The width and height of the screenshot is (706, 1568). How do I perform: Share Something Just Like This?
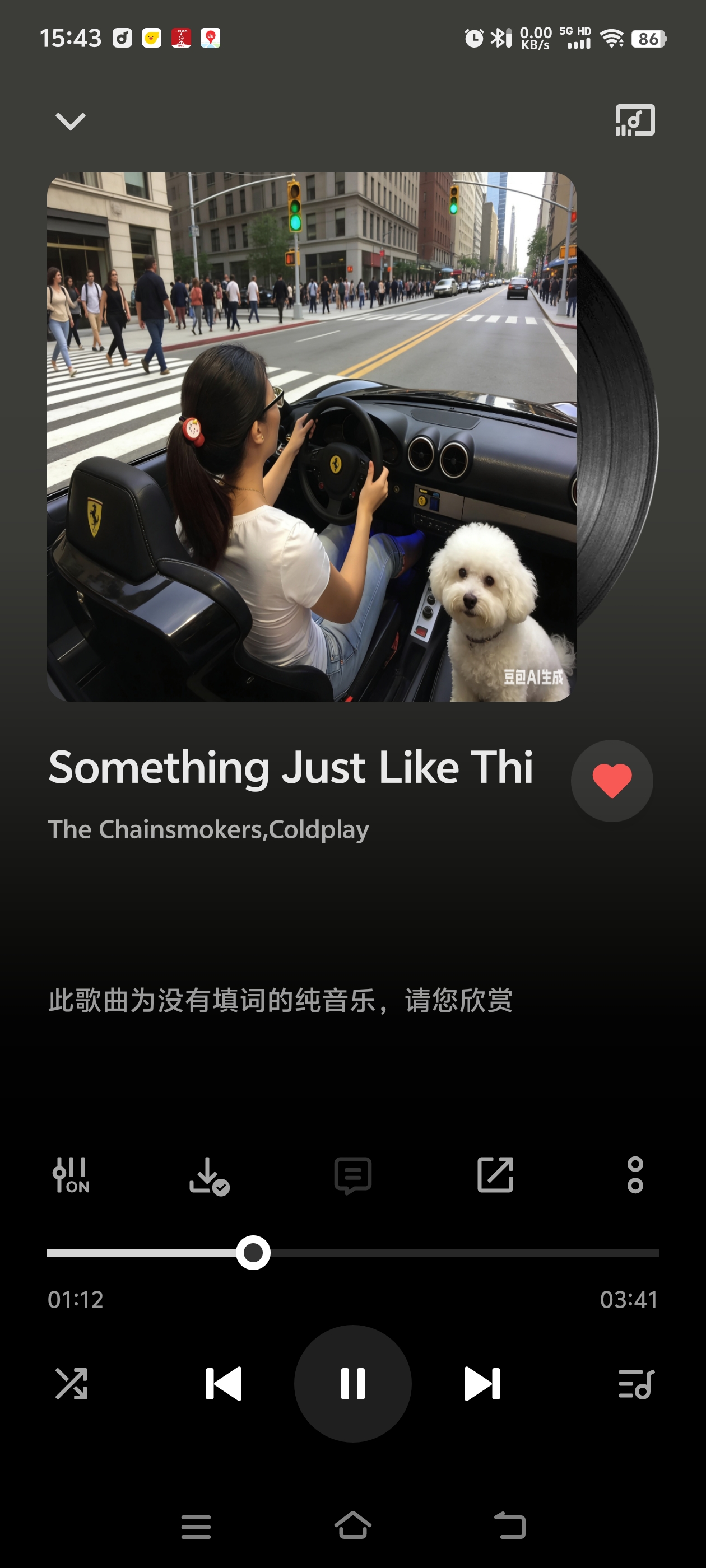coord(495,1175)
